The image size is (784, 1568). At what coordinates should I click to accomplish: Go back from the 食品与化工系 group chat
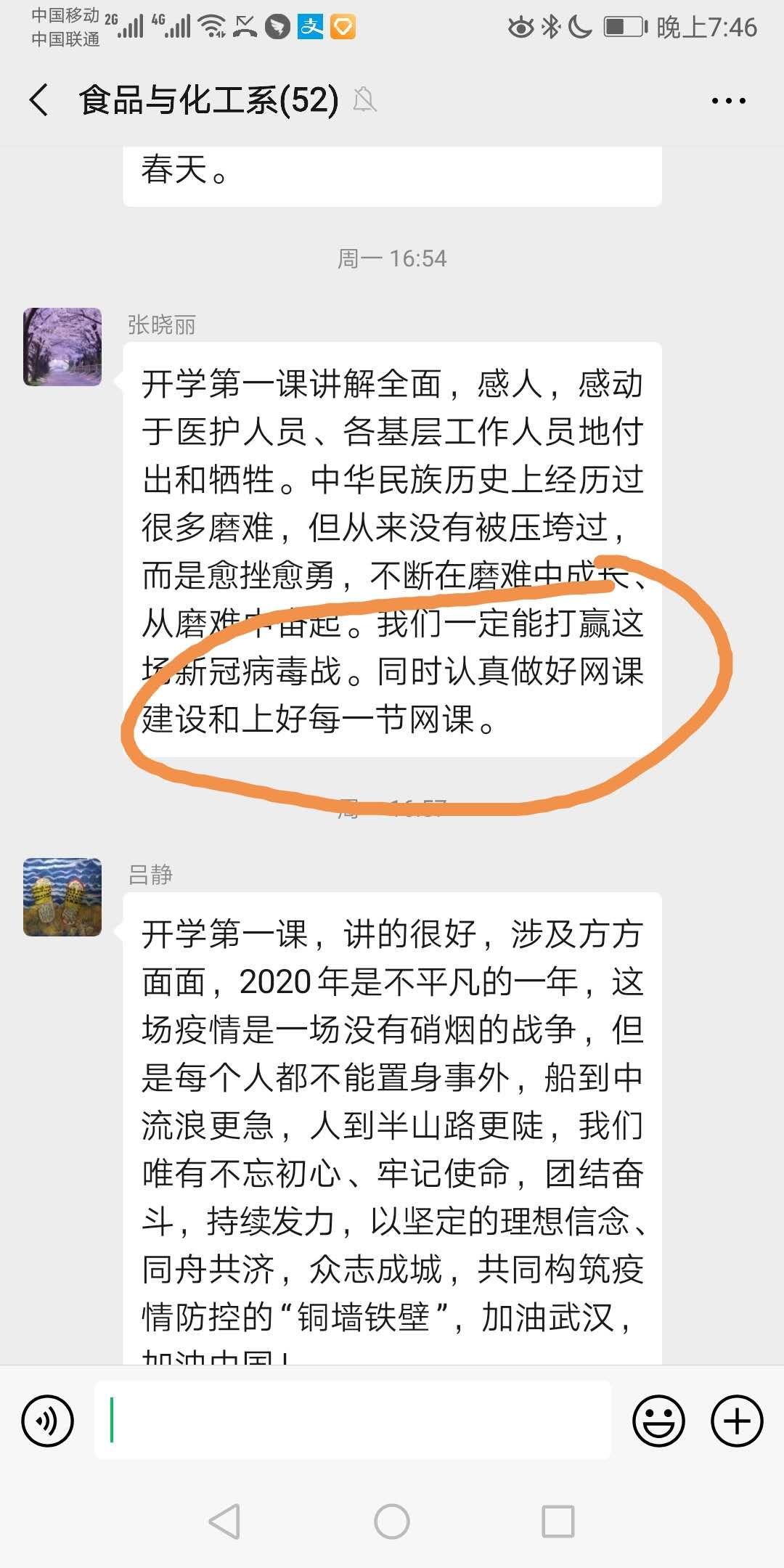39,99
